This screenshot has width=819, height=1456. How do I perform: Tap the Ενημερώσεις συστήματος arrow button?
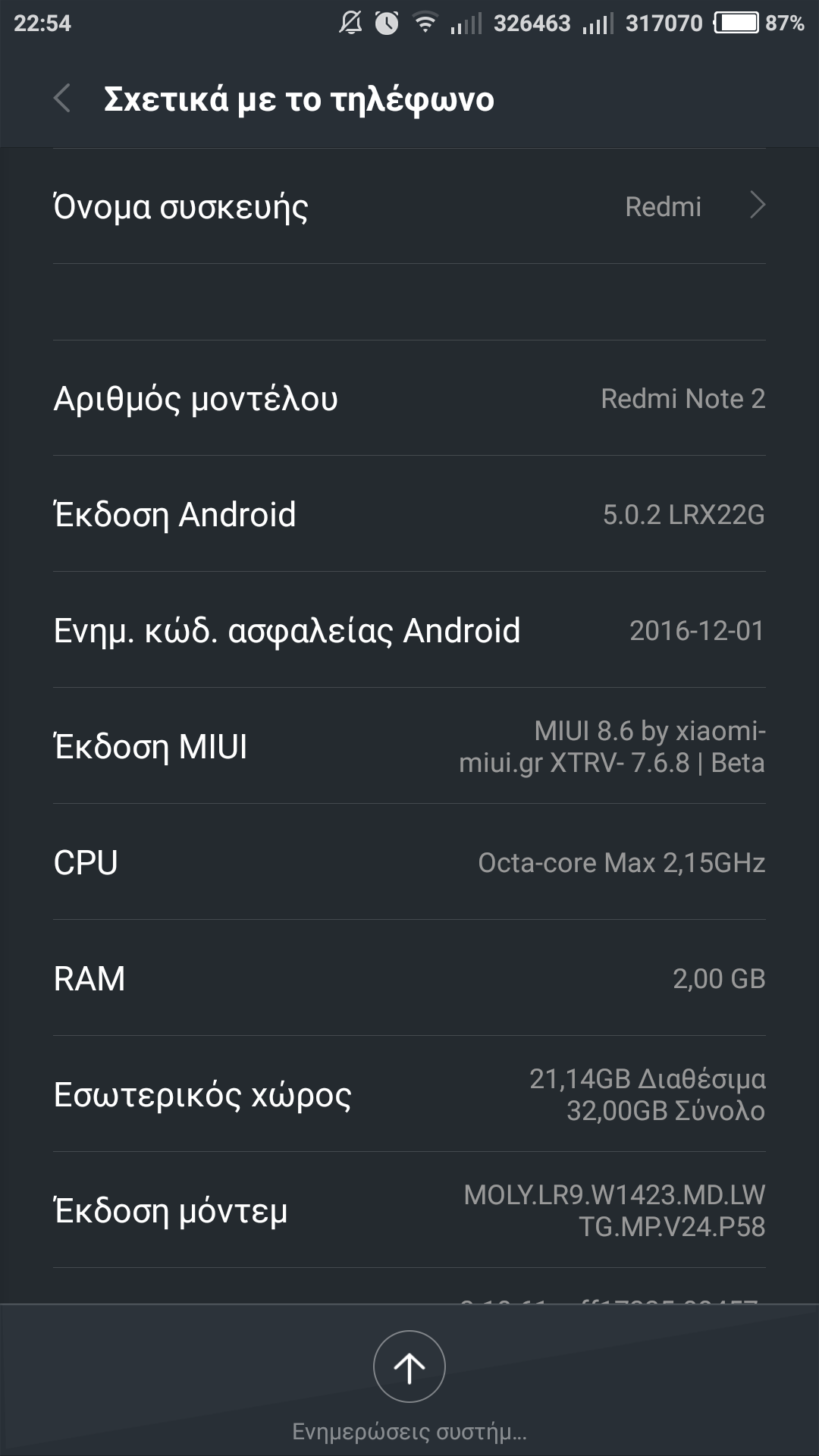pyautogui.click(x=409, y=1367)
